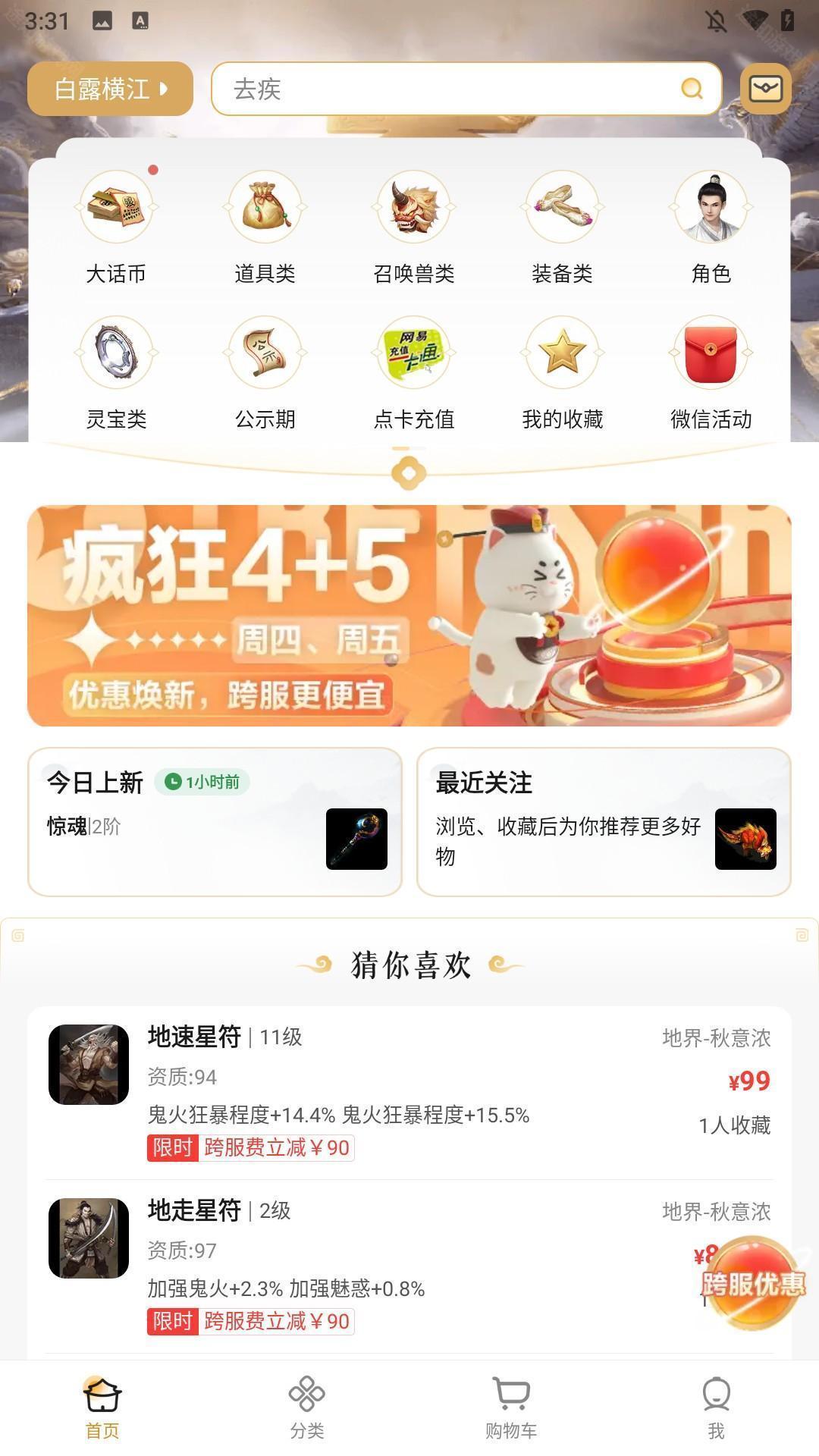The image size is (819, 1456).
Task: Open the 大话币 category icon
Action: click(115, 210)
